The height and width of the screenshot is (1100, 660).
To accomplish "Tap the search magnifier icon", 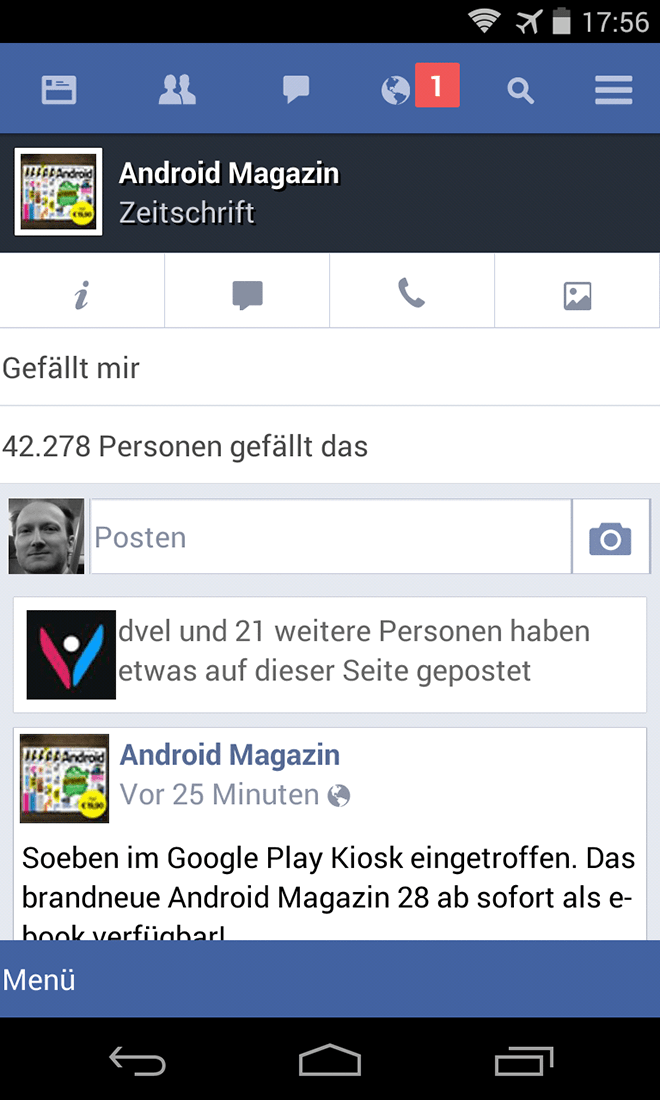I will (520, 91).
